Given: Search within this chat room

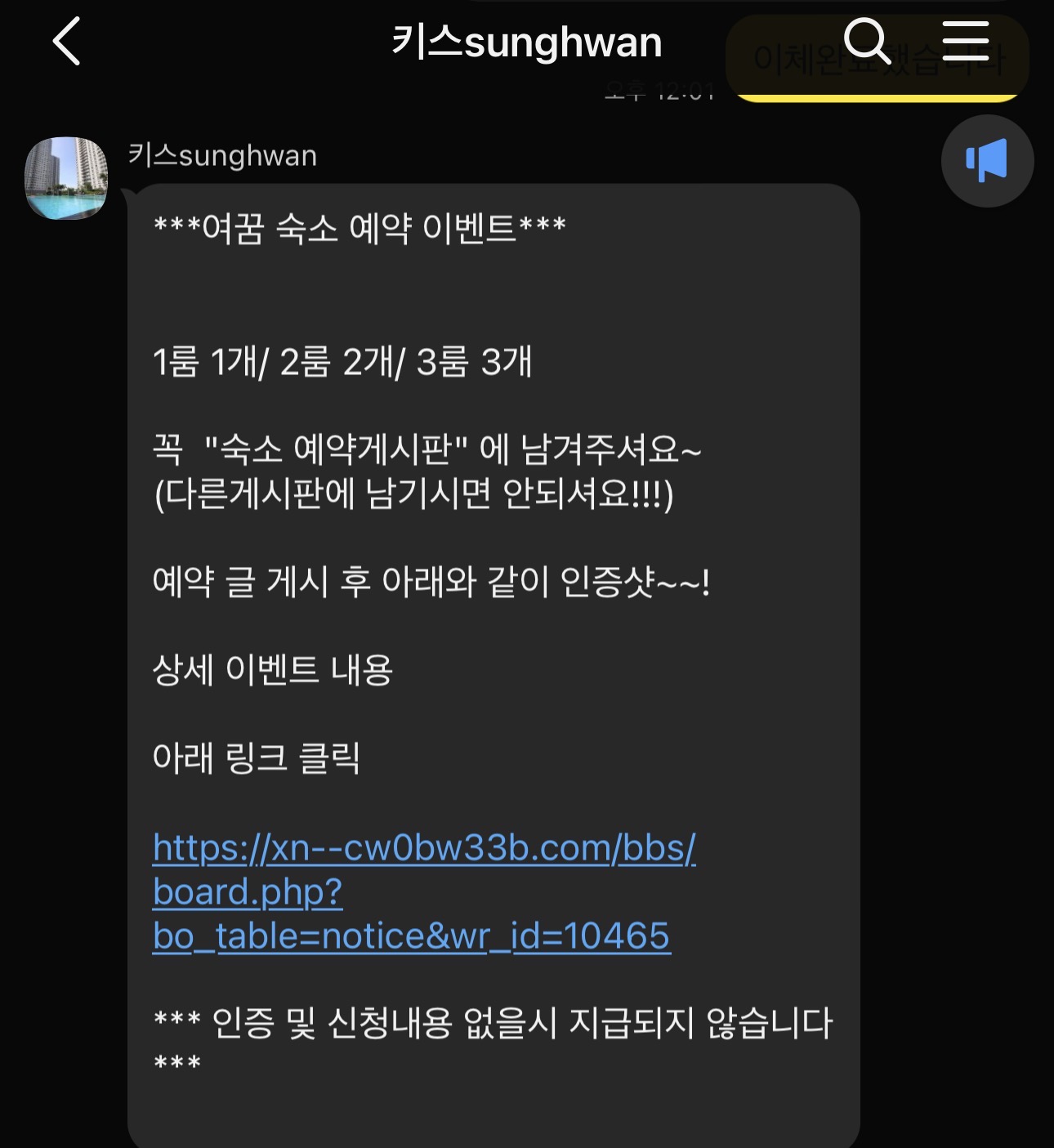Looking at the screenshot, I should 866,42.
